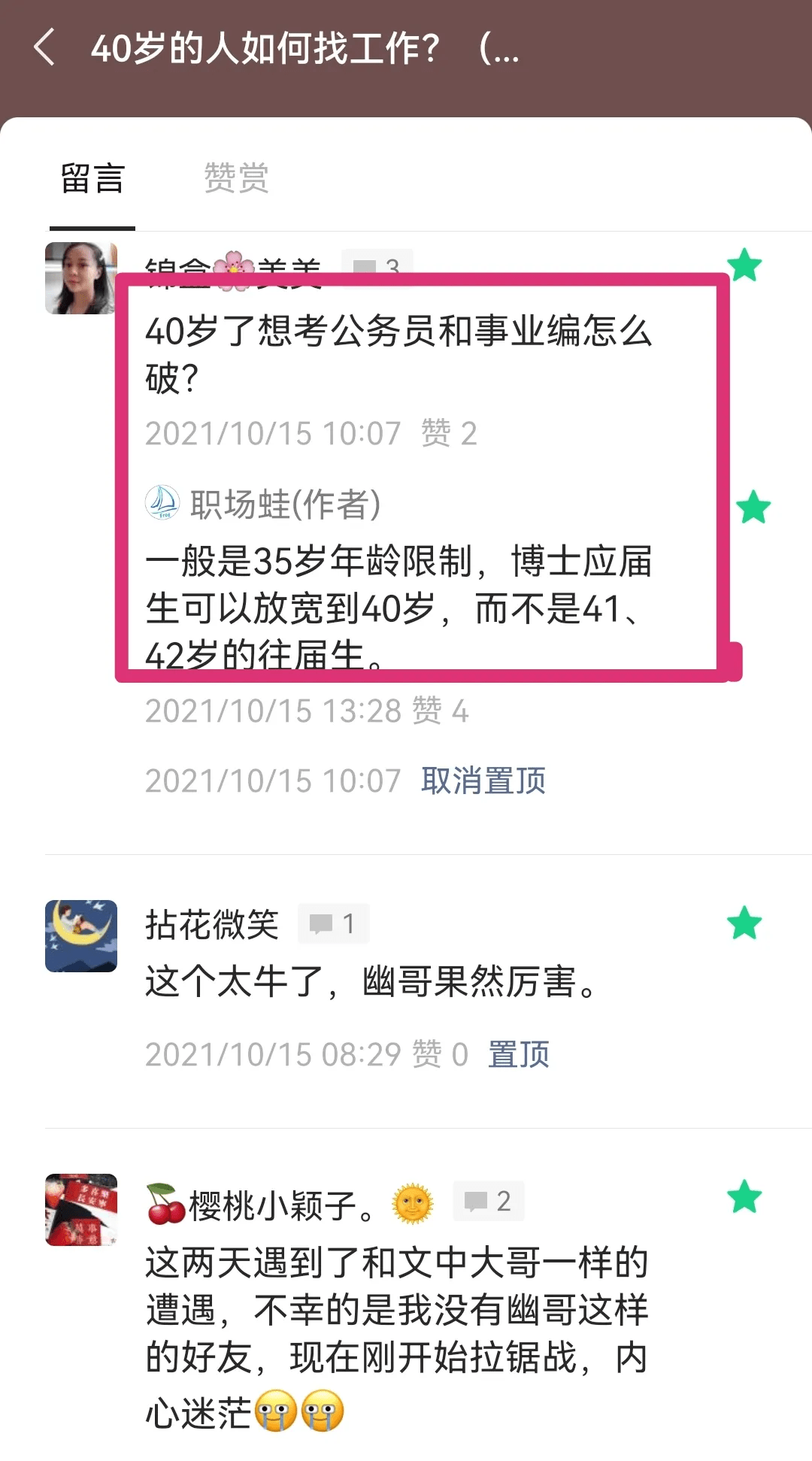The height and width of the screenshot is (1461, 812).
Task: Toggle the star on 拈花微笑's comment
Action: (744, 923)
